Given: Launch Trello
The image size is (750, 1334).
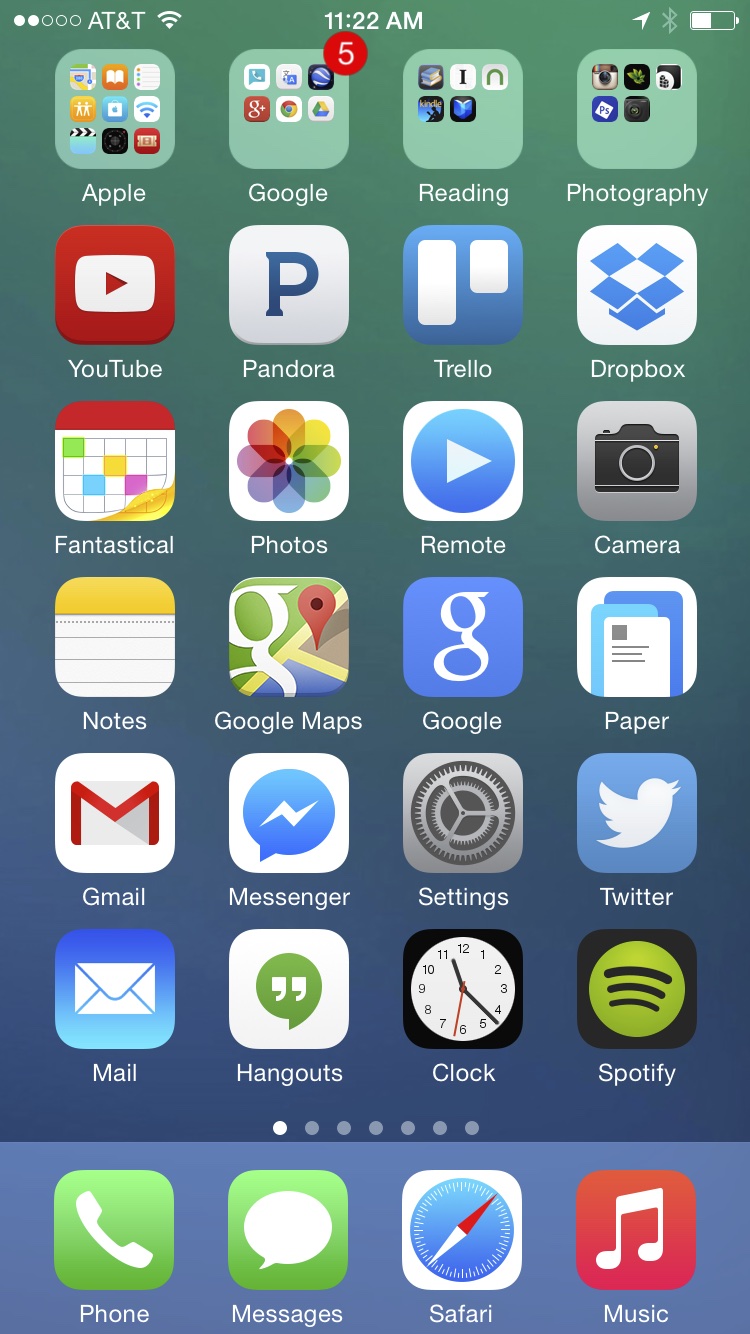Looking at the screenshot, I should pos(463,285).
